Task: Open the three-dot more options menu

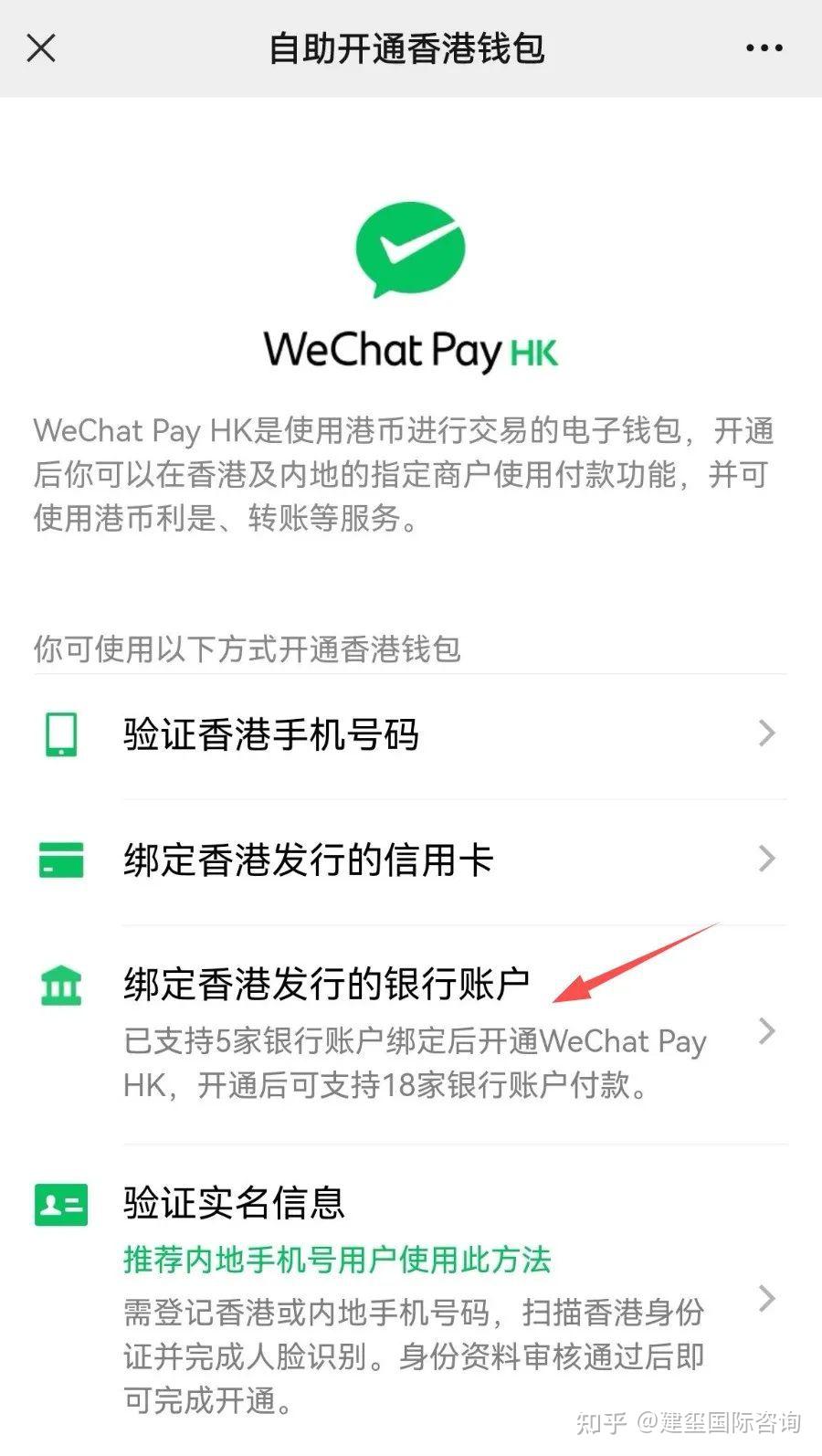Action: 764,47
